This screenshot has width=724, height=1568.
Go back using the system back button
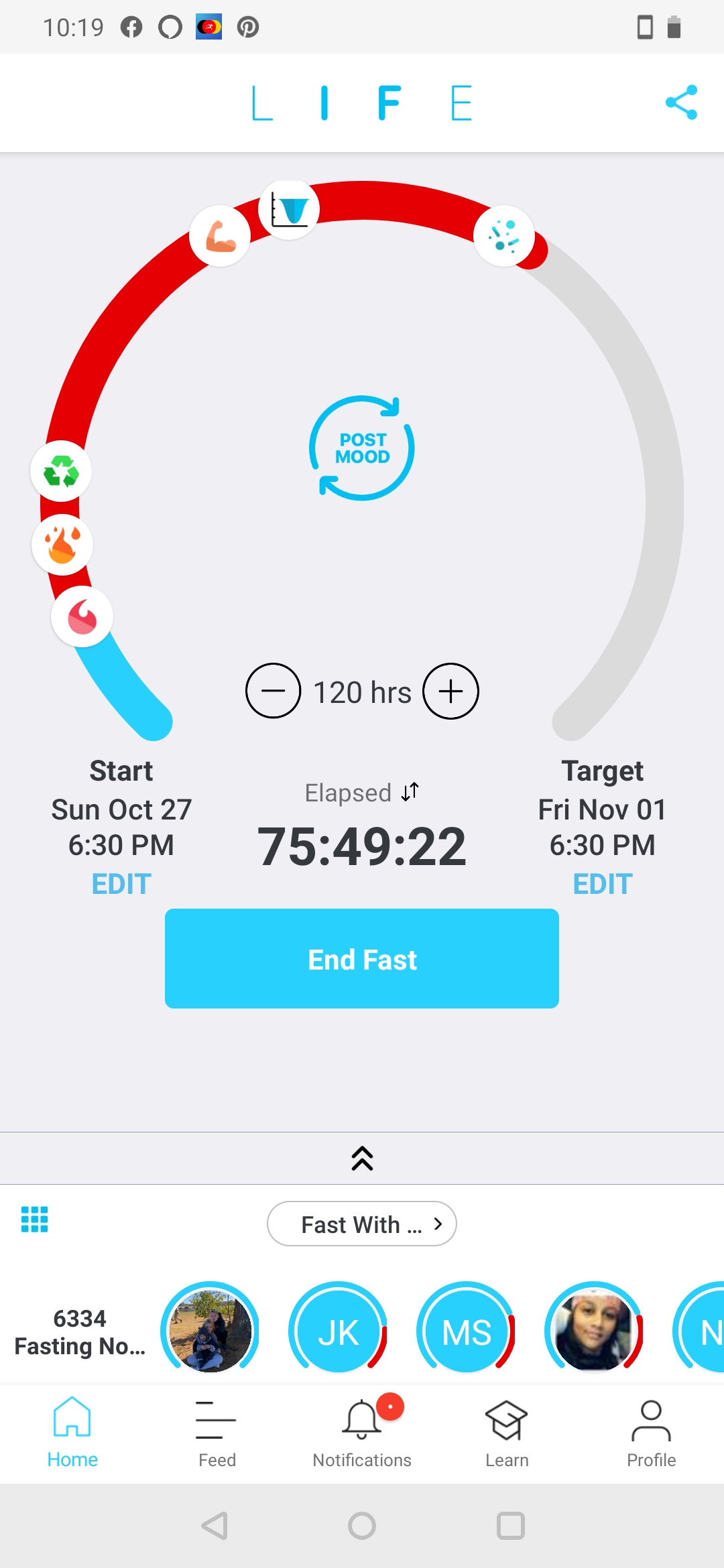(x=215, y=1526)
